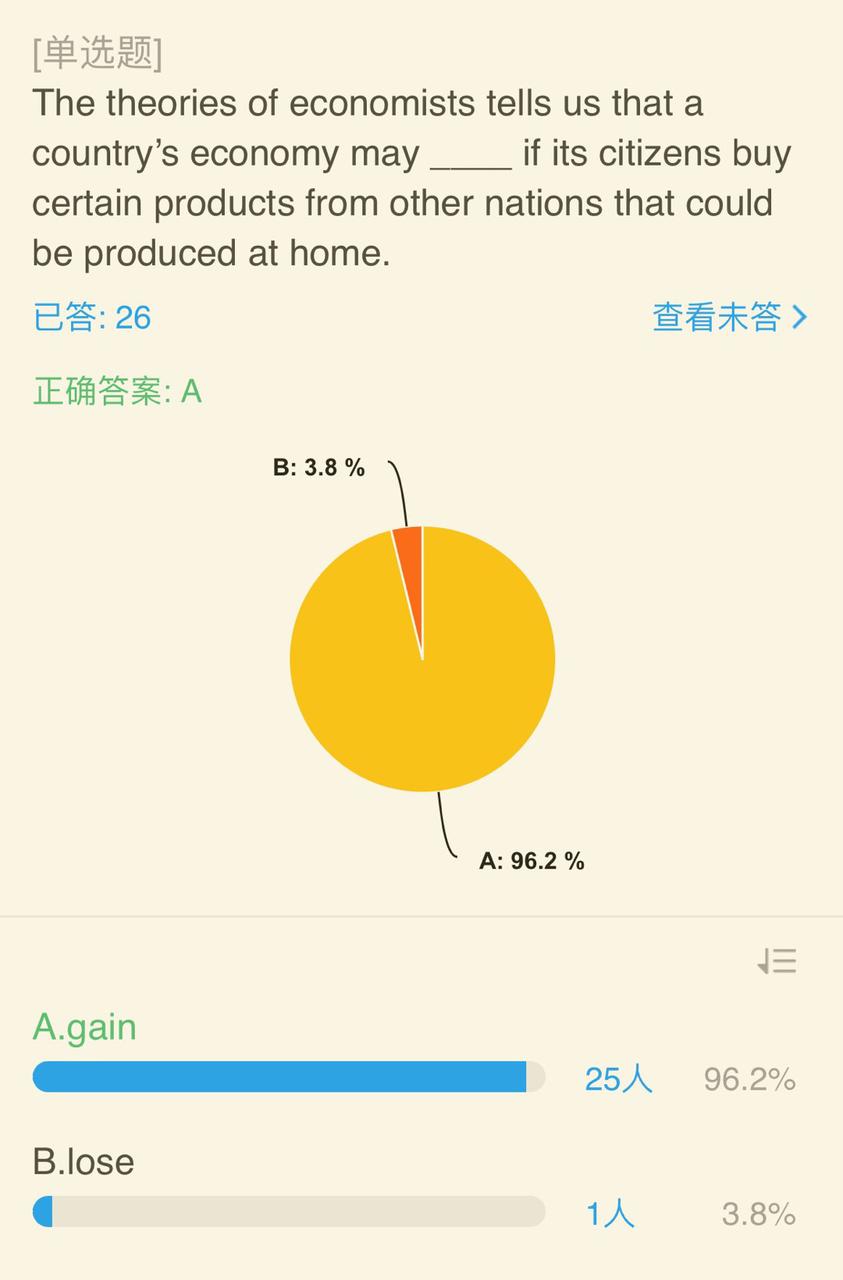Open 查看未答 unanswered list
The width and height of the screenshot is (843, 1280).
(x=729, y=317)
